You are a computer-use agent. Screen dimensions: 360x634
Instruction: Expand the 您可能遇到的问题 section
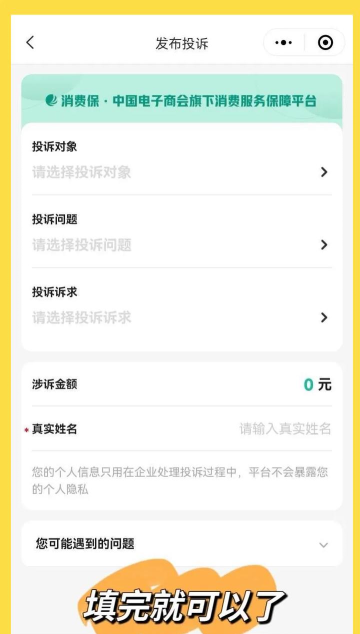coord(182,544)
